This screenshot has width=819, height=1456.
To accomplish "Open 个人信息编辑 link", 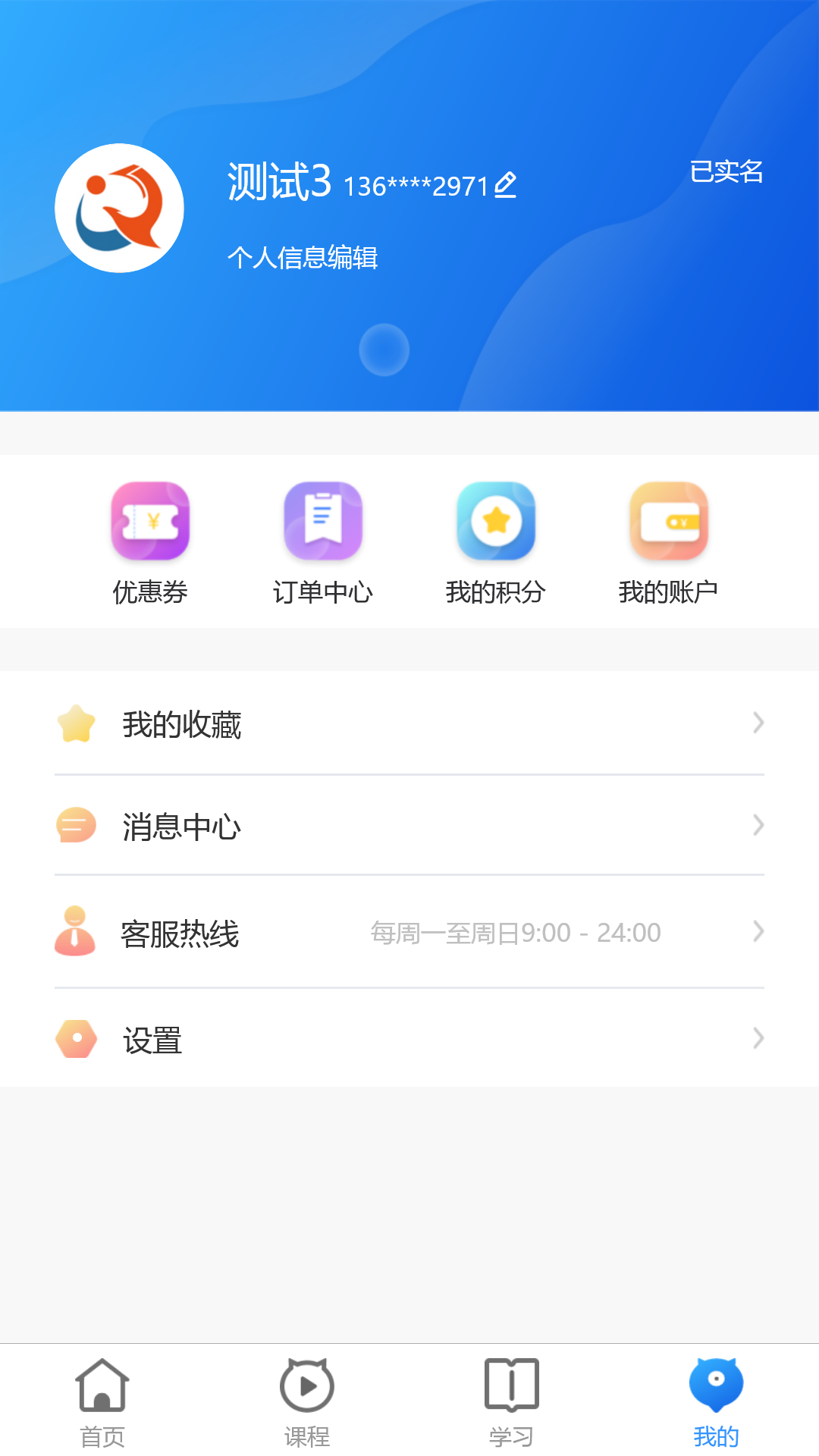I will pyautogui.click(x=305, y=259).
